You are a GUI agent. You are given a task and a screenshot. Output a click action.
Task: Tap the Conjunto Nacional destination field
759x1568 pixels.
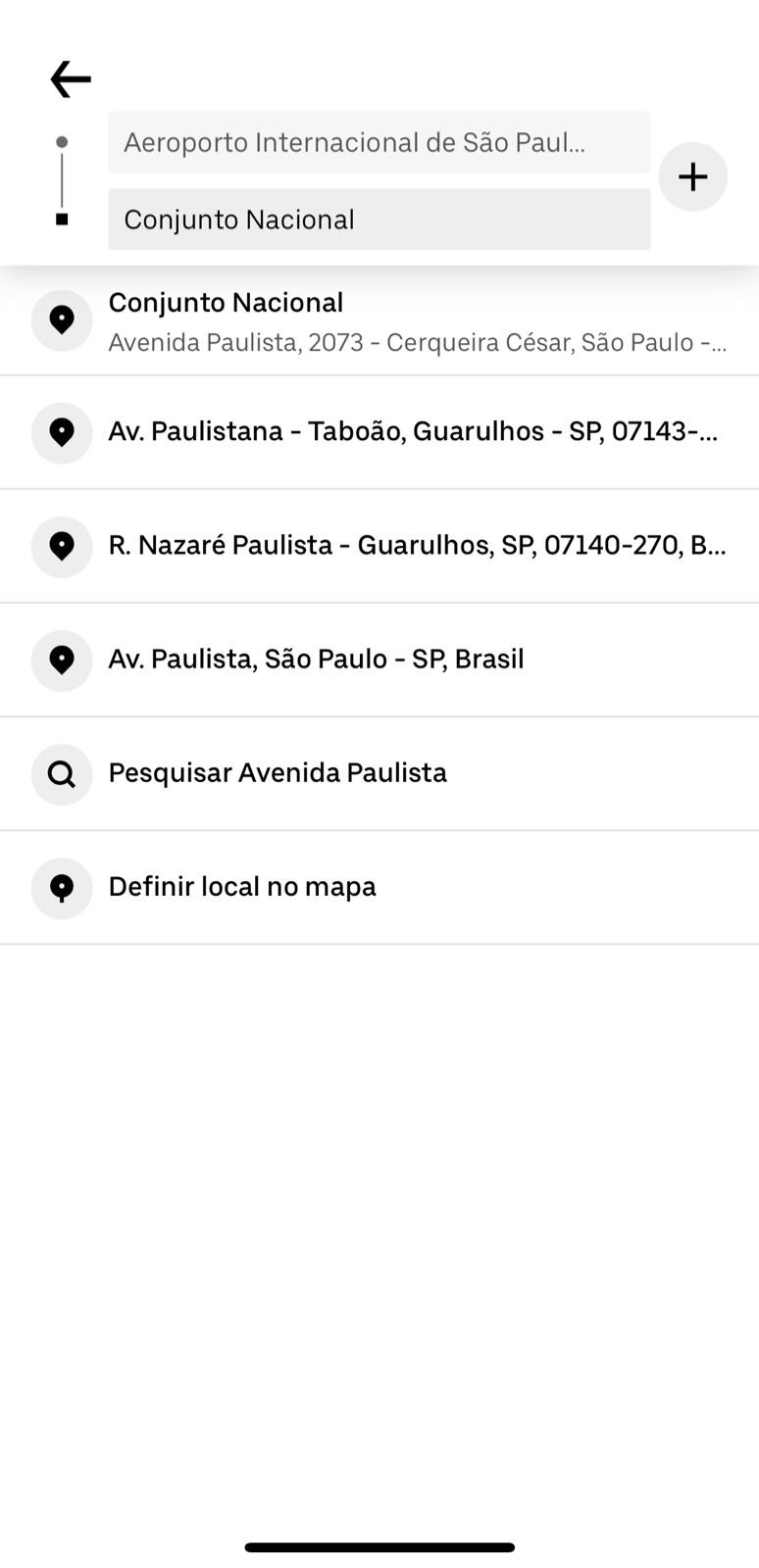[379, 219]
